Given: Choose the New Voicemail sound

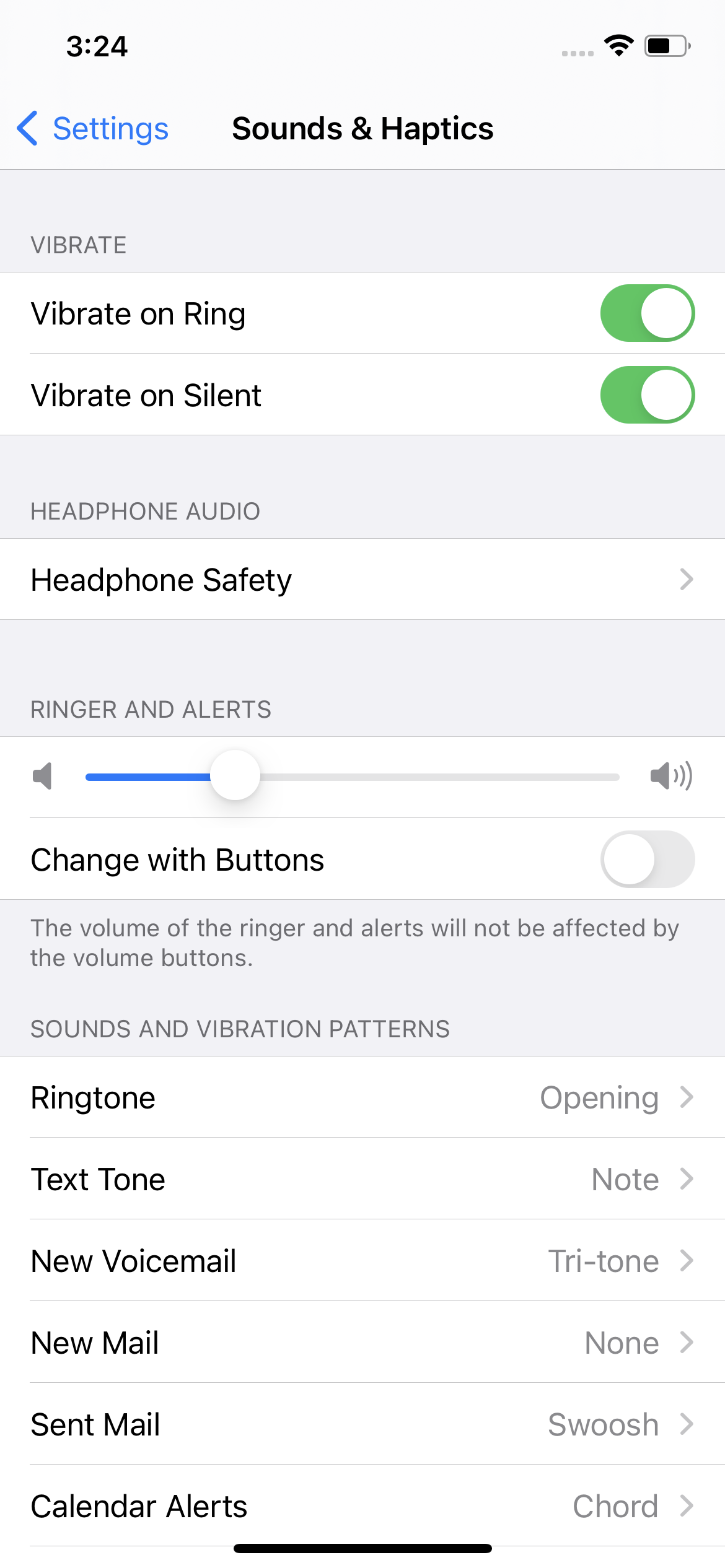Looking at the screenshot, I should click(x=362, y=1261).
